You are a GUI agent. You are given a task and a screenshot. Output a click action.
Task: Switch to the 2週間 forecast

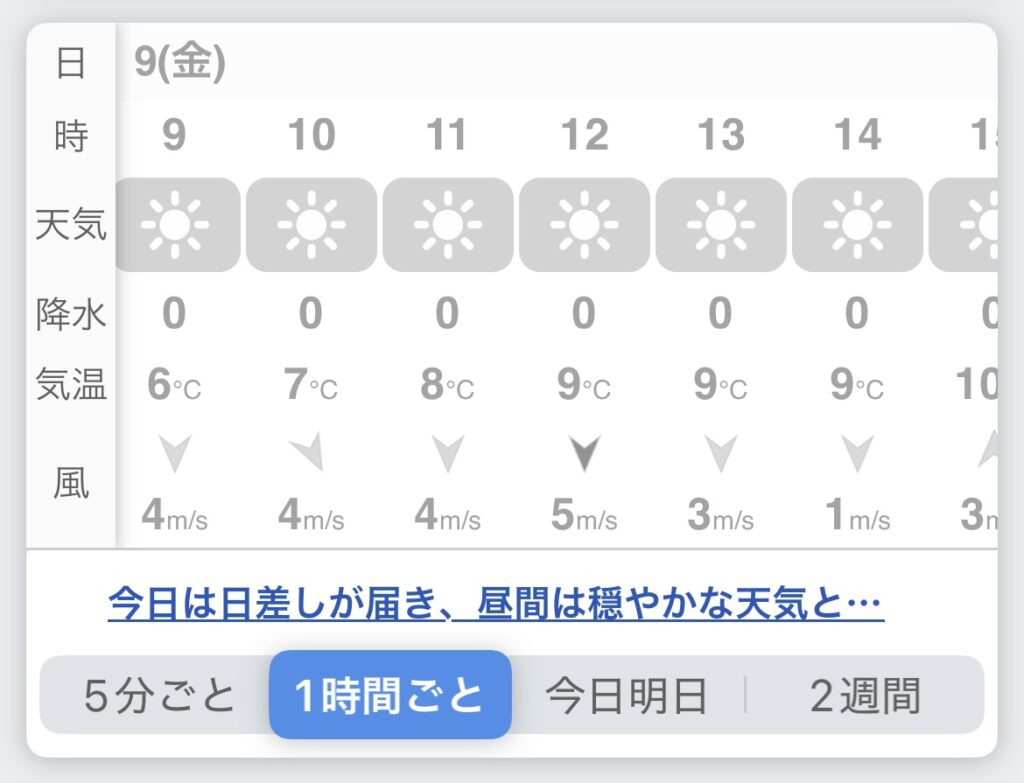coord(865,696)
